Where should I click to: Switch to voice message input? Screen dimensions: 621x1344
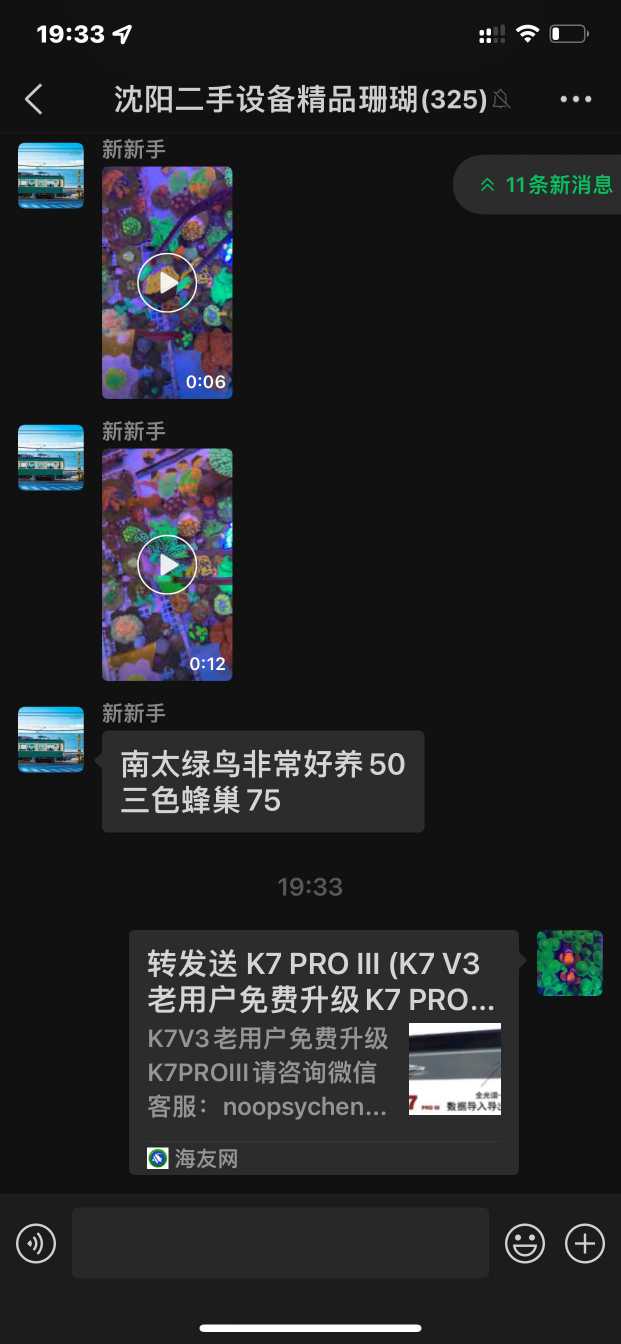(x=36, y=1244)
